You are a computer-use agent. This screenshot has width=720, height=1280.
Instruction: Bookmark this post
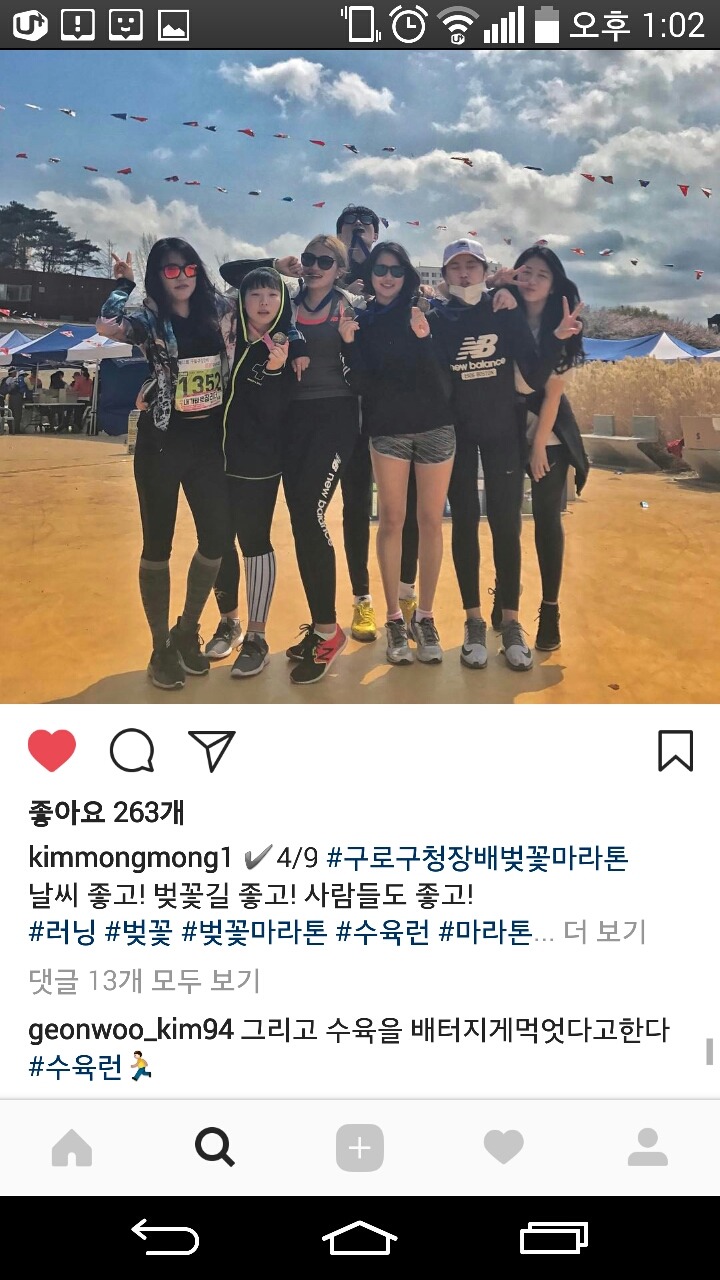coord(675,751)
